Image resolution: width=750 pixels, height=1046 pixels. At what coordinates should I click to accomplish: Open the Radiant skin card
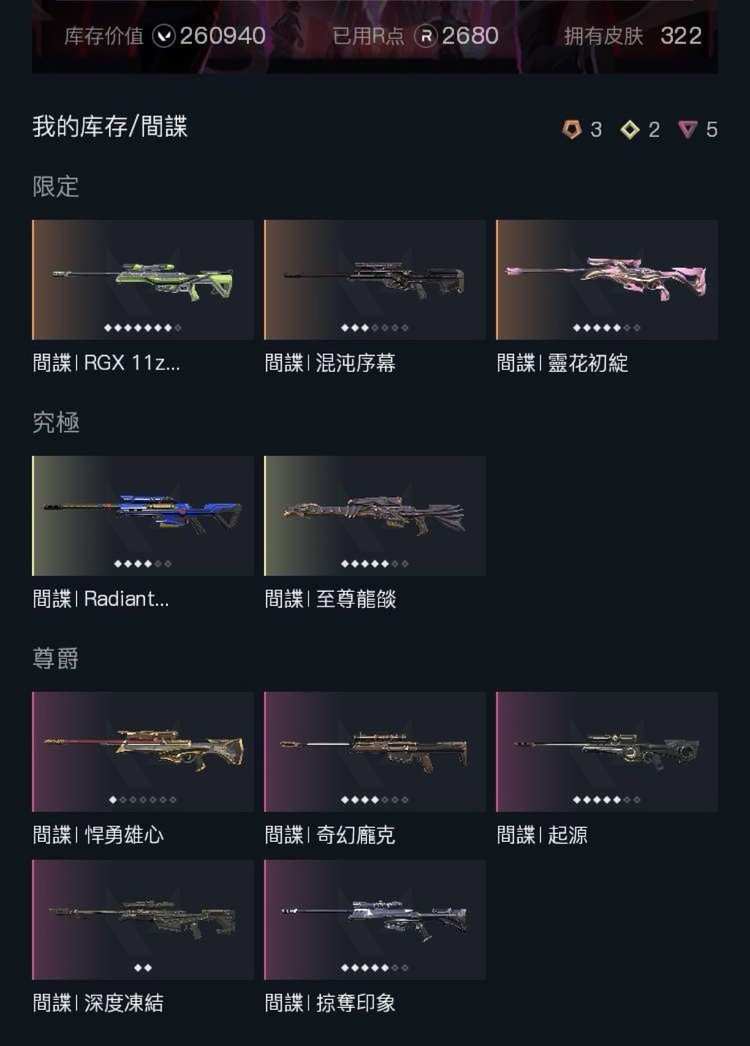coord(143,516)
